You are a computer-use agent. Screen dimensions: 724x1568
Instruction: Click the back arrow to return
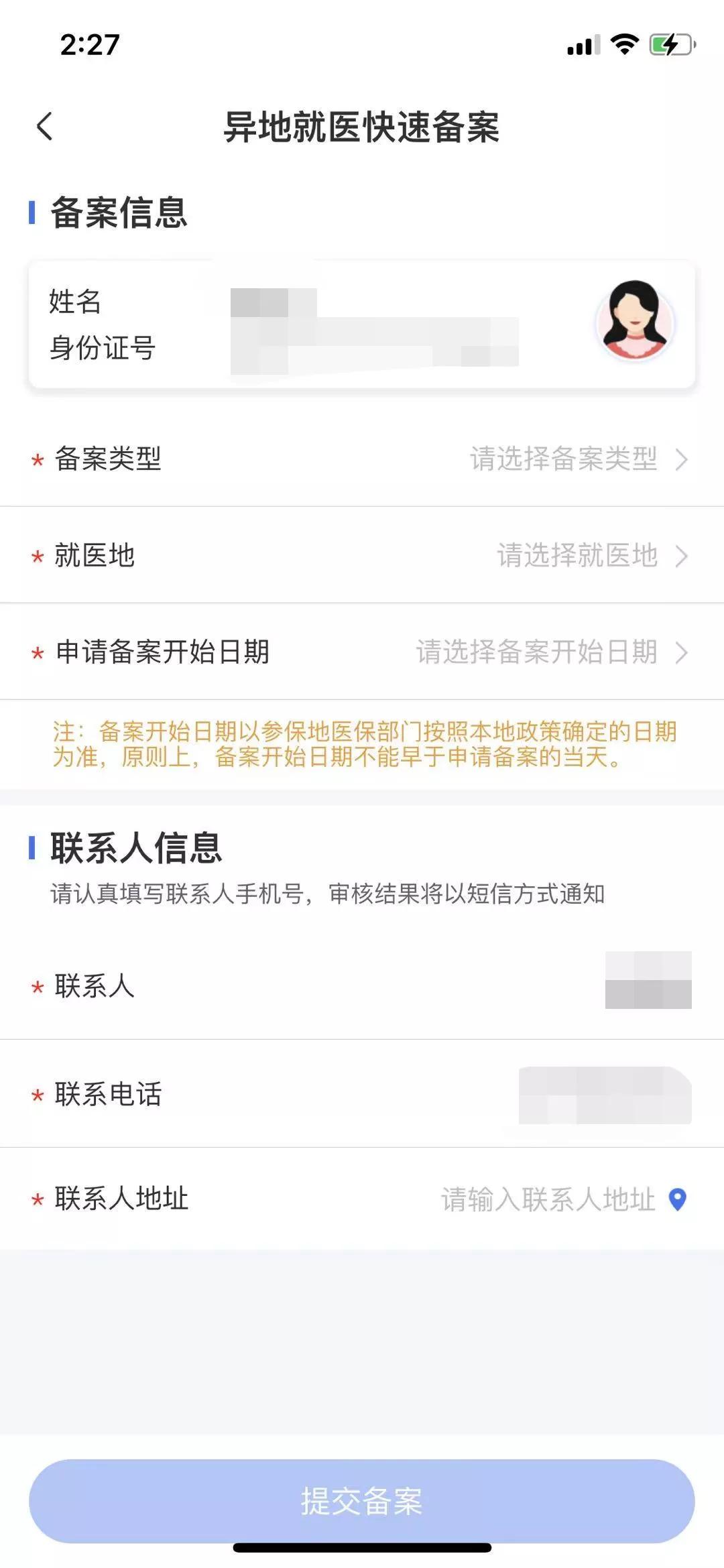click(x=44, y=127)
